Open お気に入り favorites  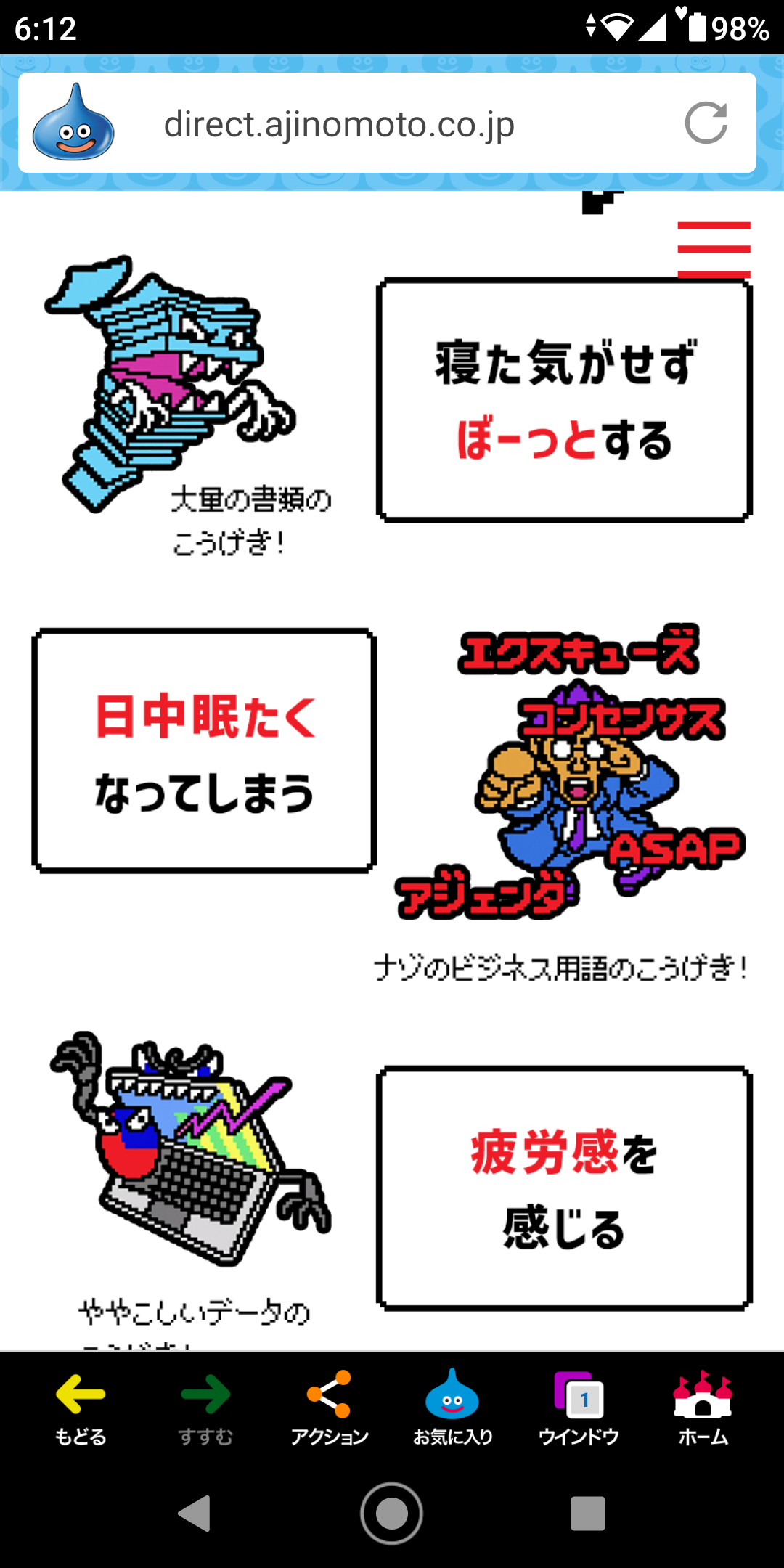tap(453, 1407)
